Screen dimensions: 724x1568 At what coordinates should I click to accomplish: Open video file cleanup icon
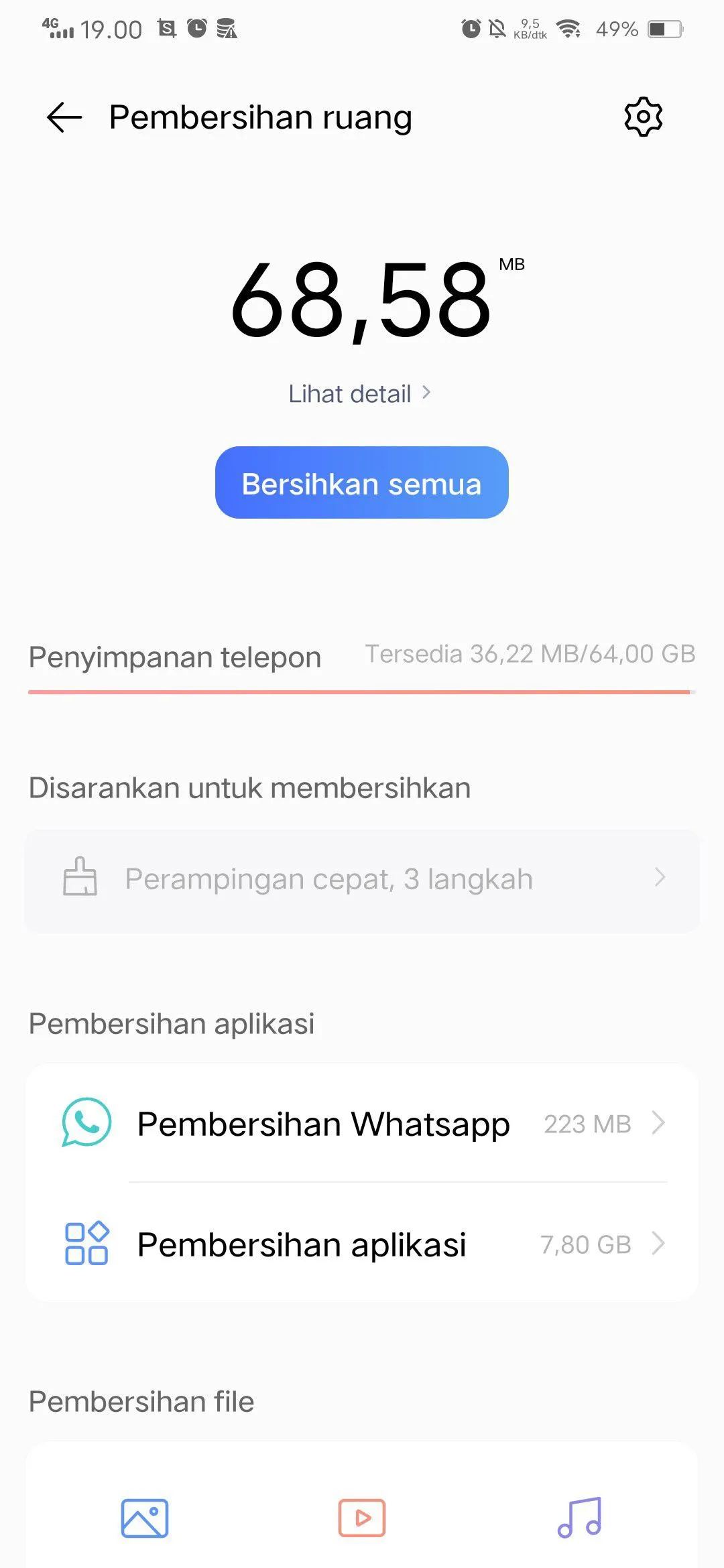point(362,1518)
